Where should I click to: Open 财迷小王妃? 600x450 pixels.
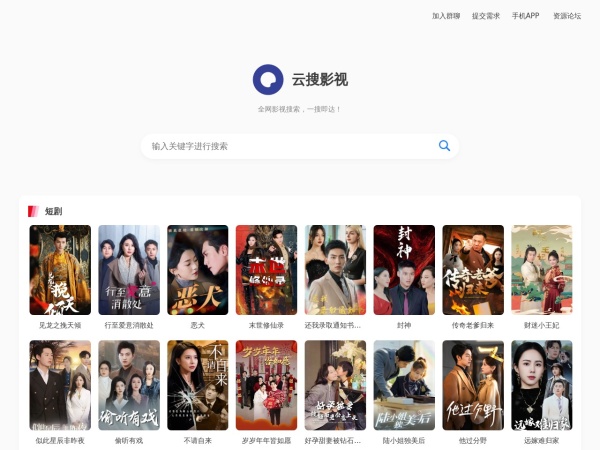(x=542, y=270)
